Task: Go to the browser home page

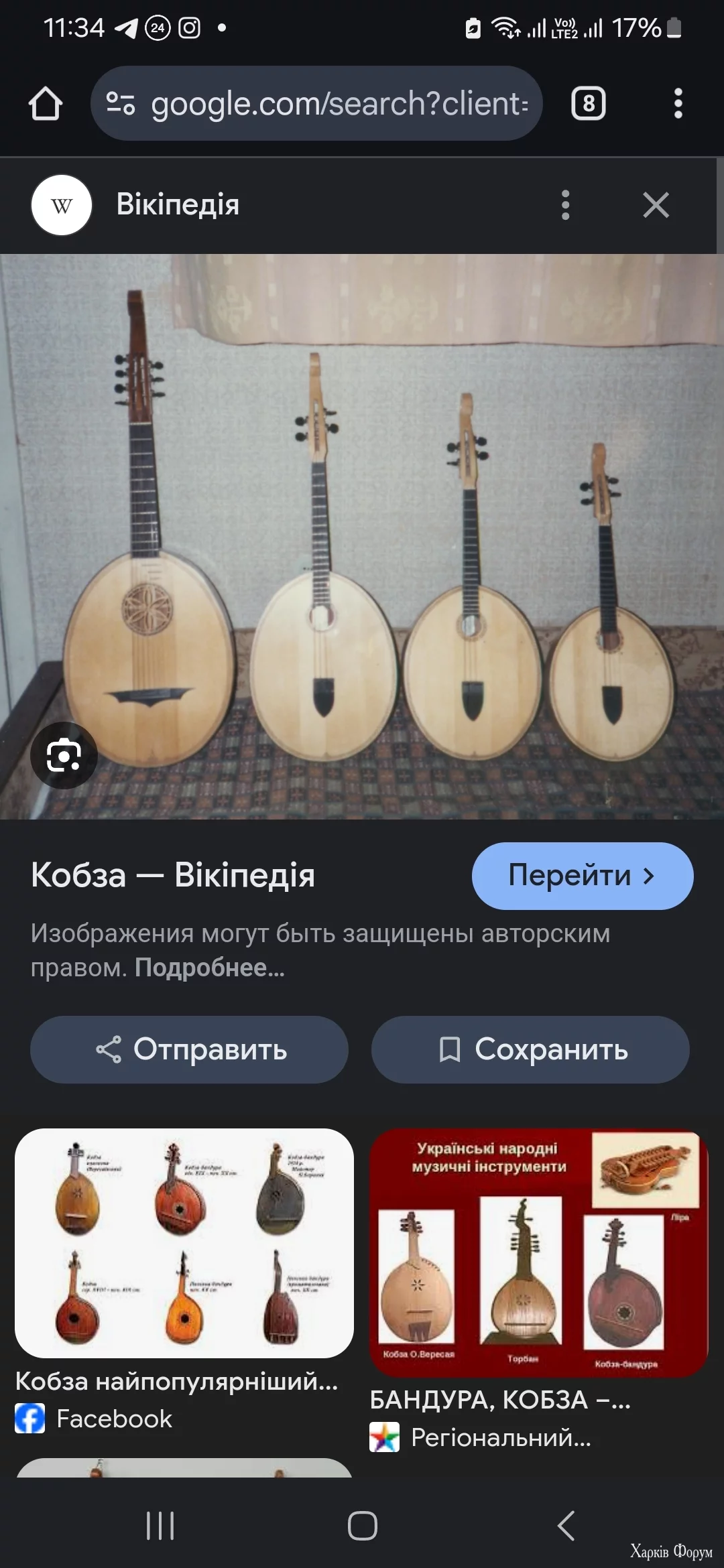Action: point(46,104)
